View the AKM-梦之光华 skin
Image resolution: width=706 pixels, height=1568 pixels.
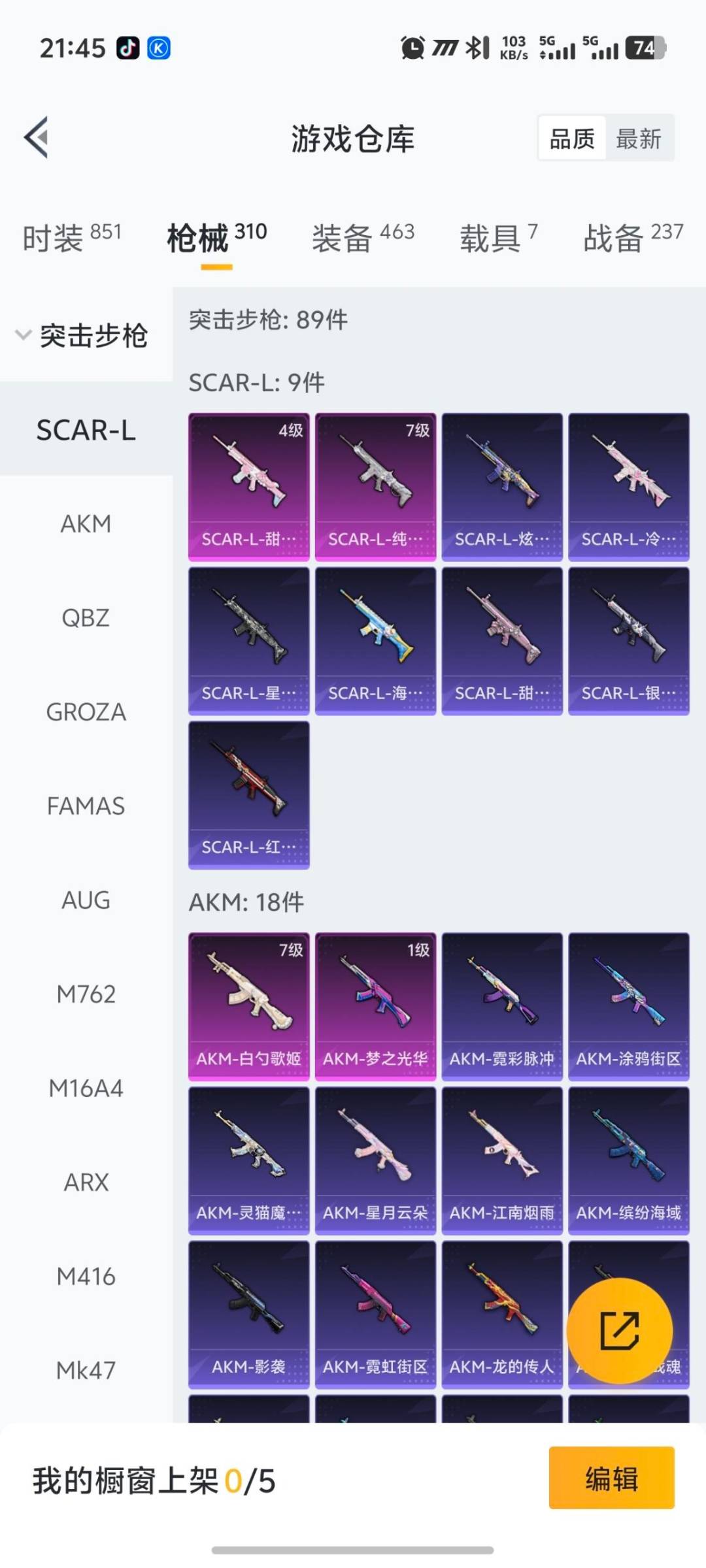click(375, 1006)
